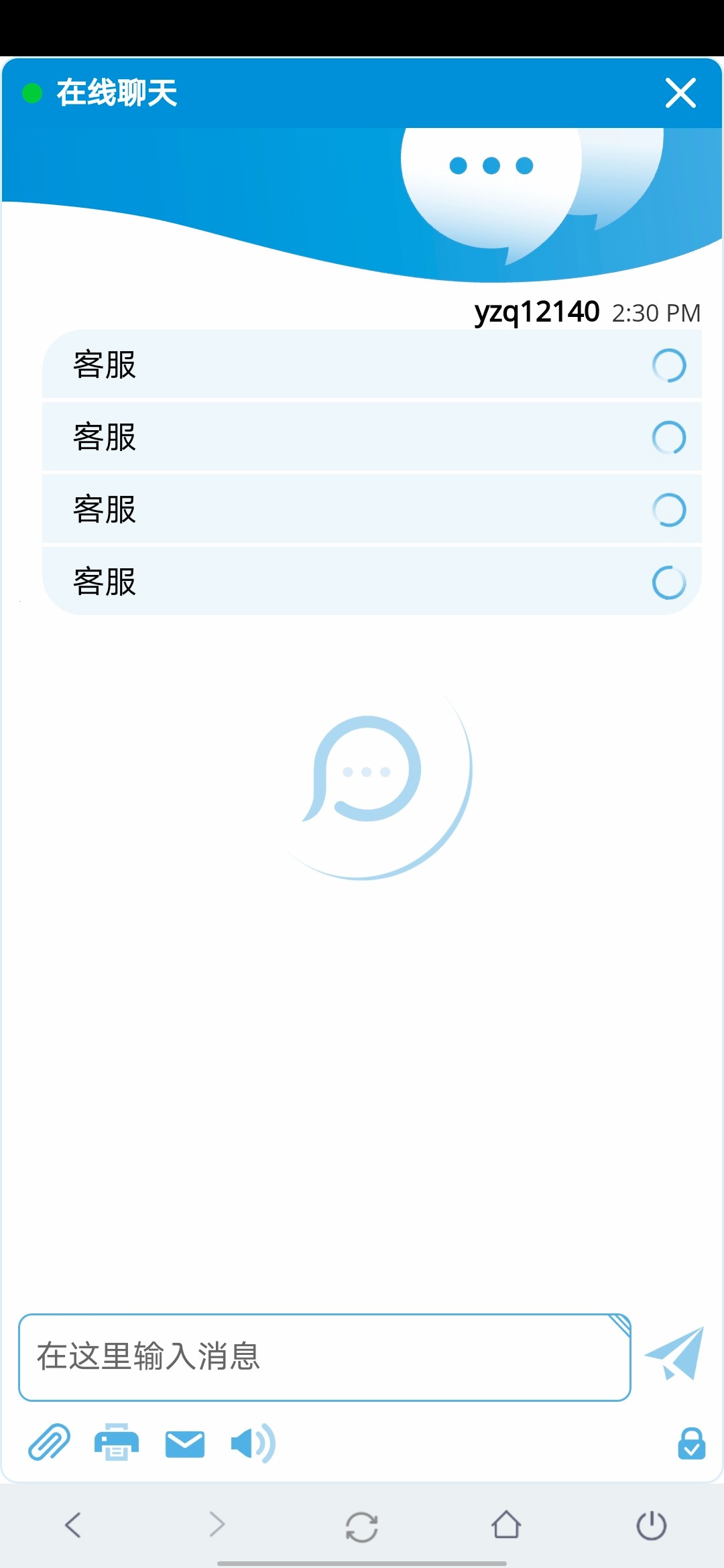Click the username yzq12140

536,312
